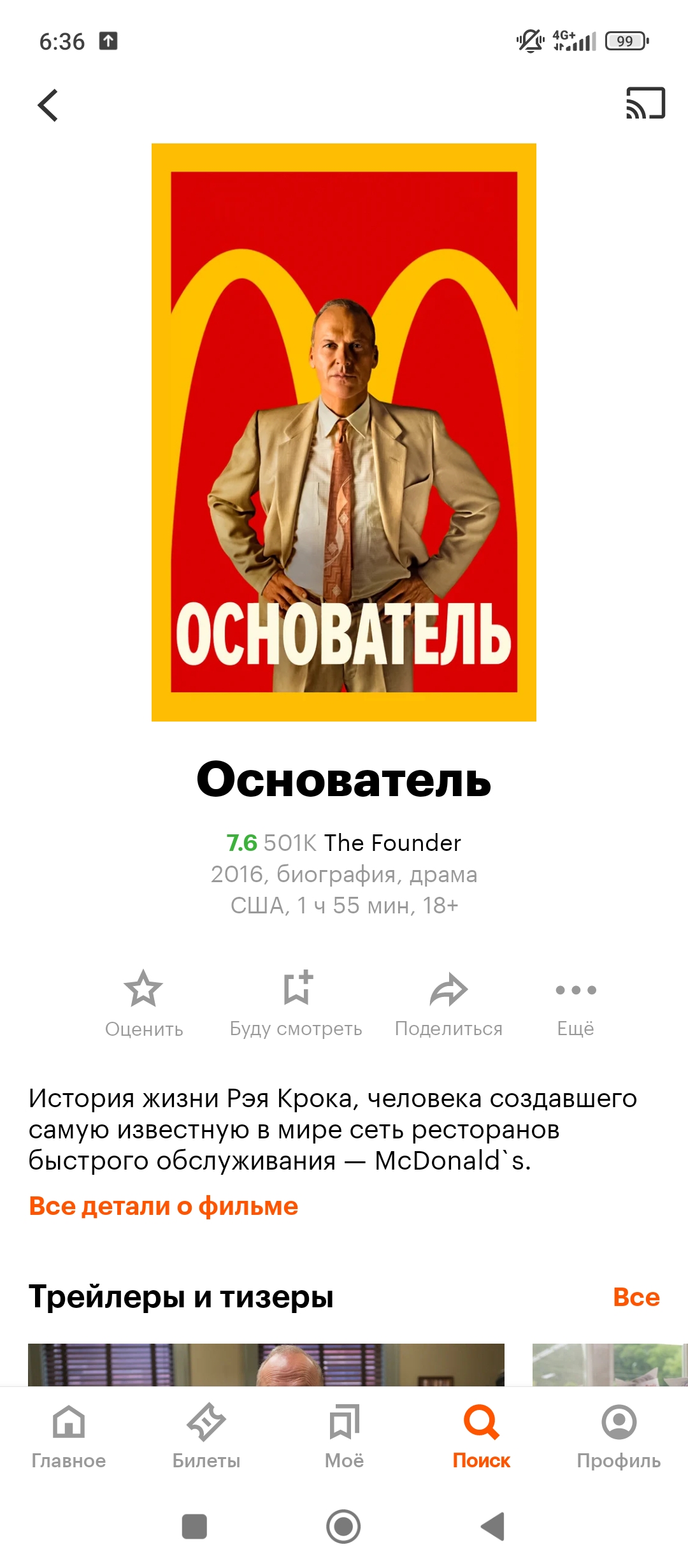Switch to the Главное tab

[x=69, y=1435]
